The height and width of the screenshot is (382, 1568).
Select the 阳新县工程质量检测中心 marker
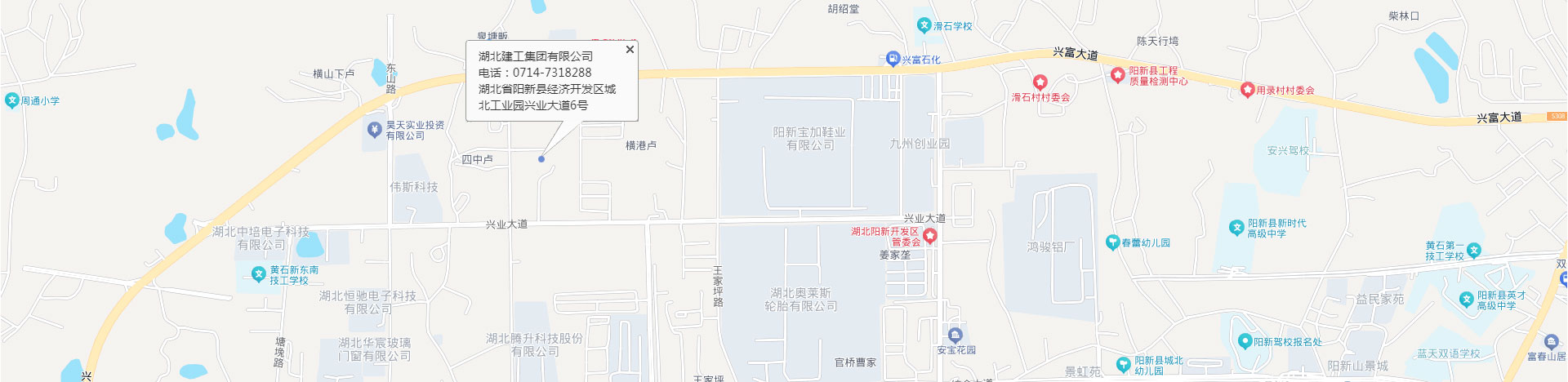tap(1118, 75)
